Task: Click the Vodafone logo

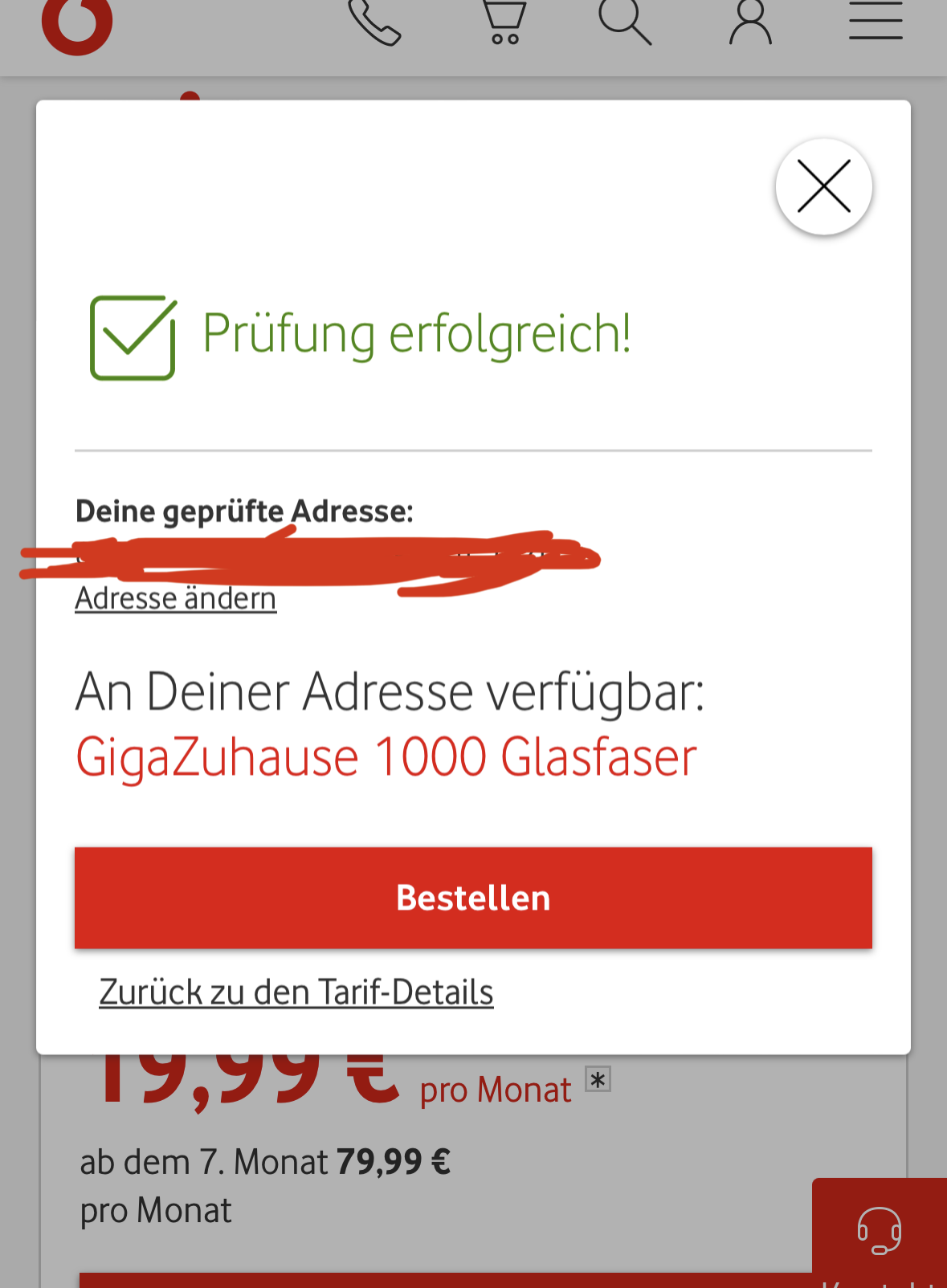Action: tap(77, 22)
